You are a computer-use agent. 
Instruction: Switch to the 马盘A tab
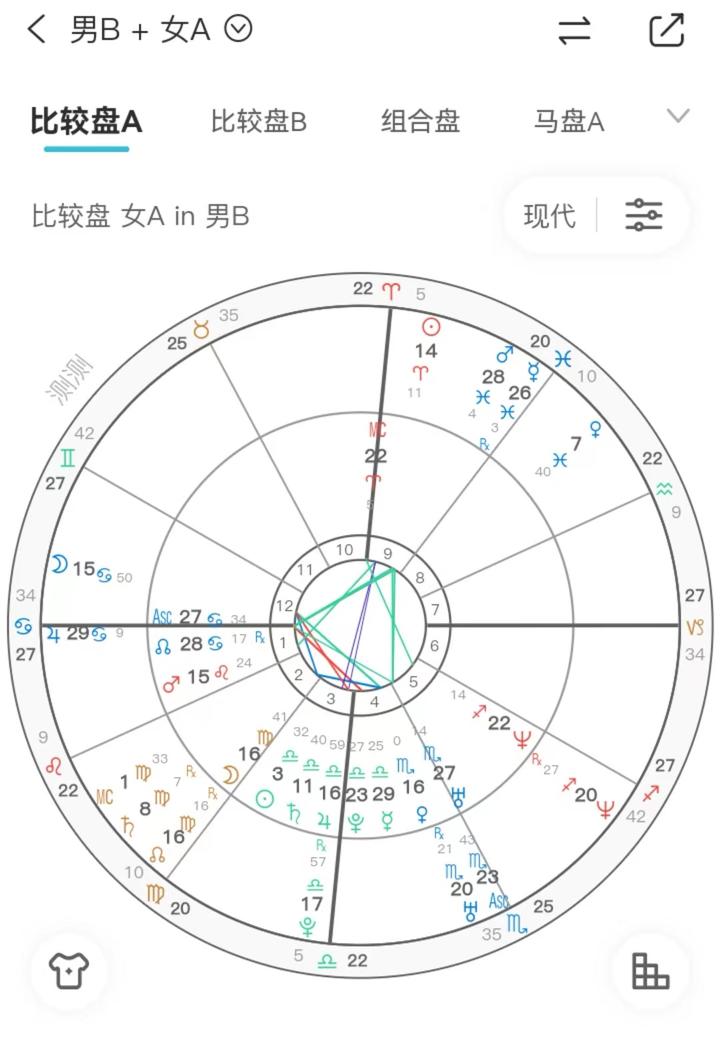(568, 122)
